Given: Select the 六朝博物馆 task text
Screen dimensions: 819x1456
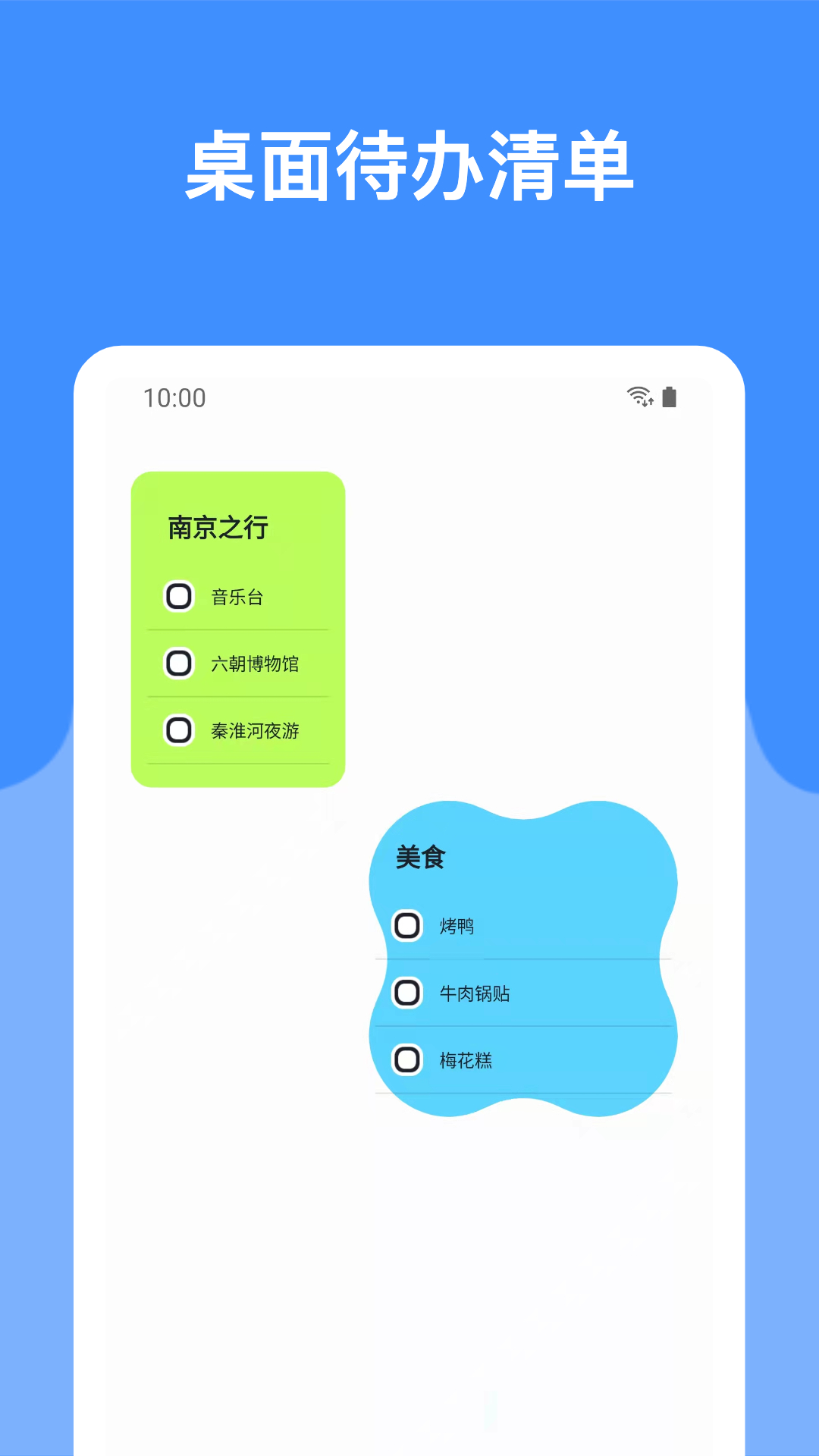Looking at the screenshot, I should [255, 664].
